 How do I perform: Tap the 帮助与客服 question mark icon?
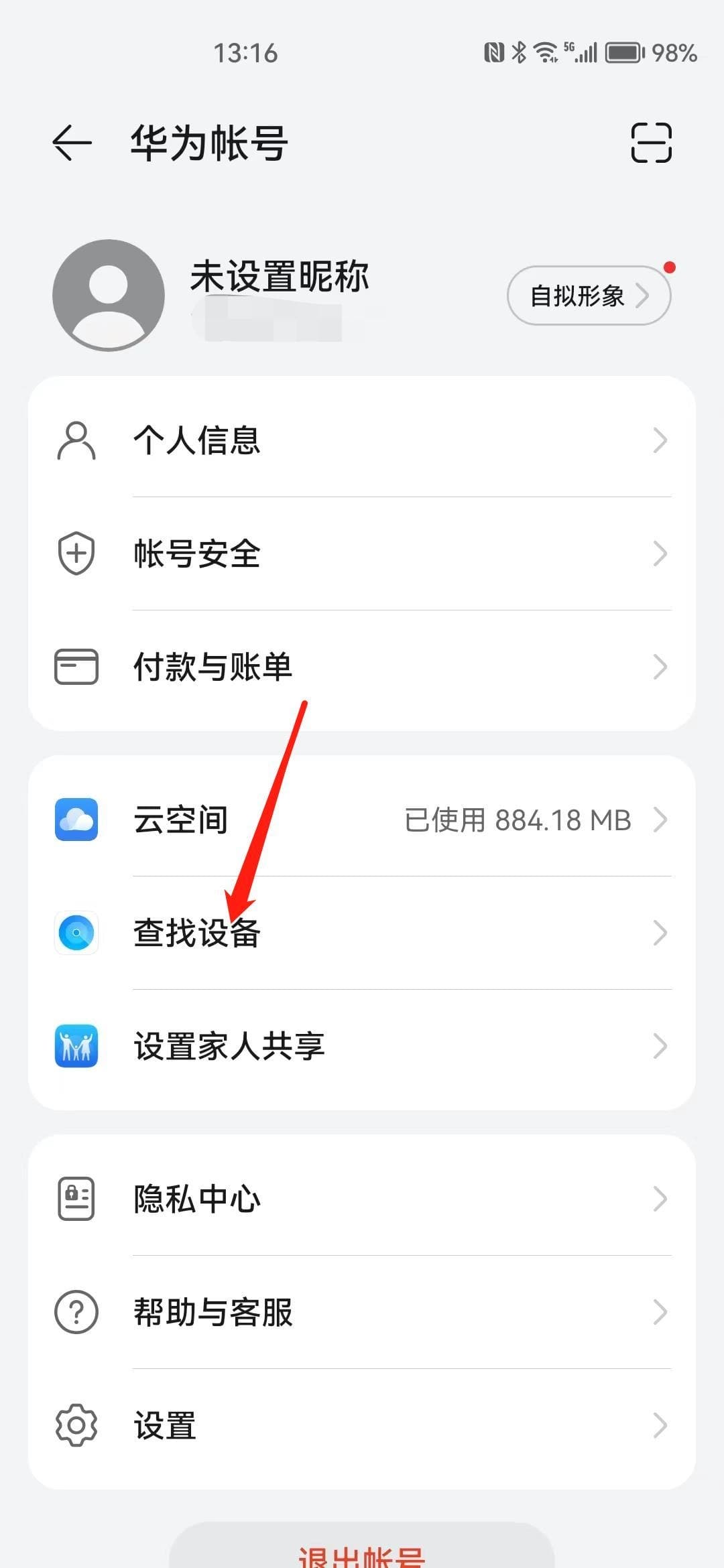(x=76, y=1312)
